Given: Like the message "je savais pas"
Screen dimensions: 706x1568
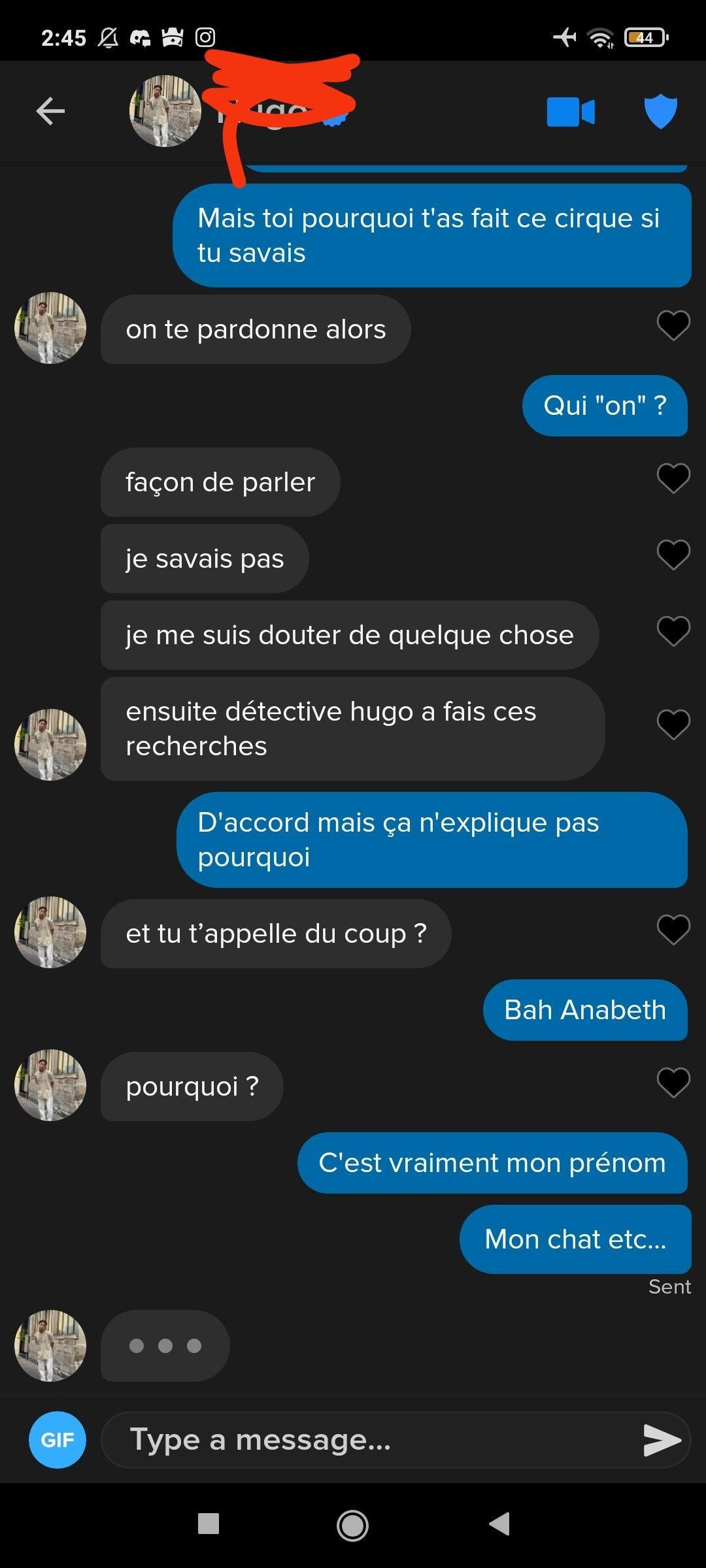Looking at the screenshot, I should click(x=673, y=555).
